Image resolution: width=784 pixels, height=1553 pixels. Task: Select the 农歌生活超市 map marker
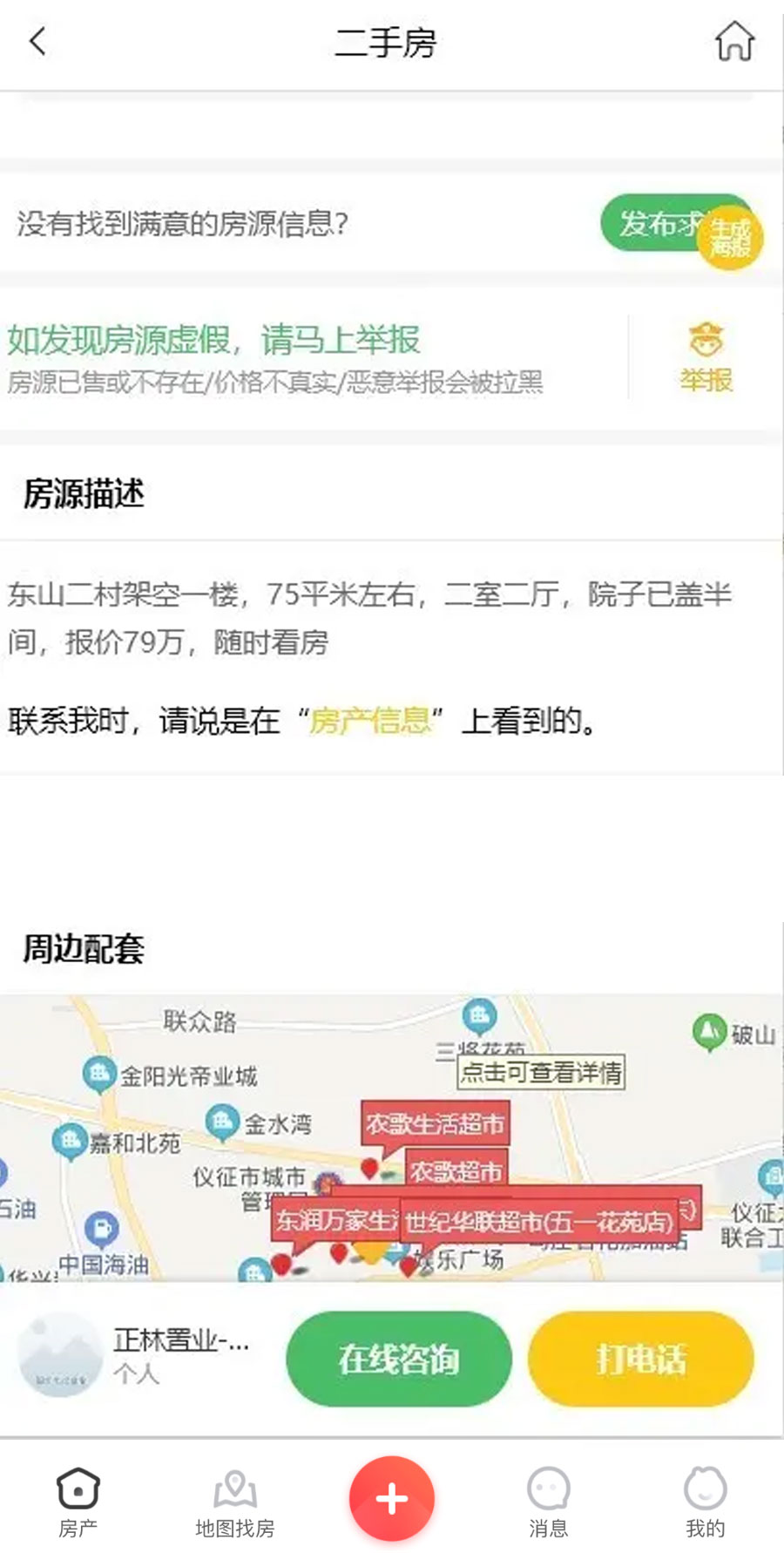pyautogui.click(x=435, y=1123)
